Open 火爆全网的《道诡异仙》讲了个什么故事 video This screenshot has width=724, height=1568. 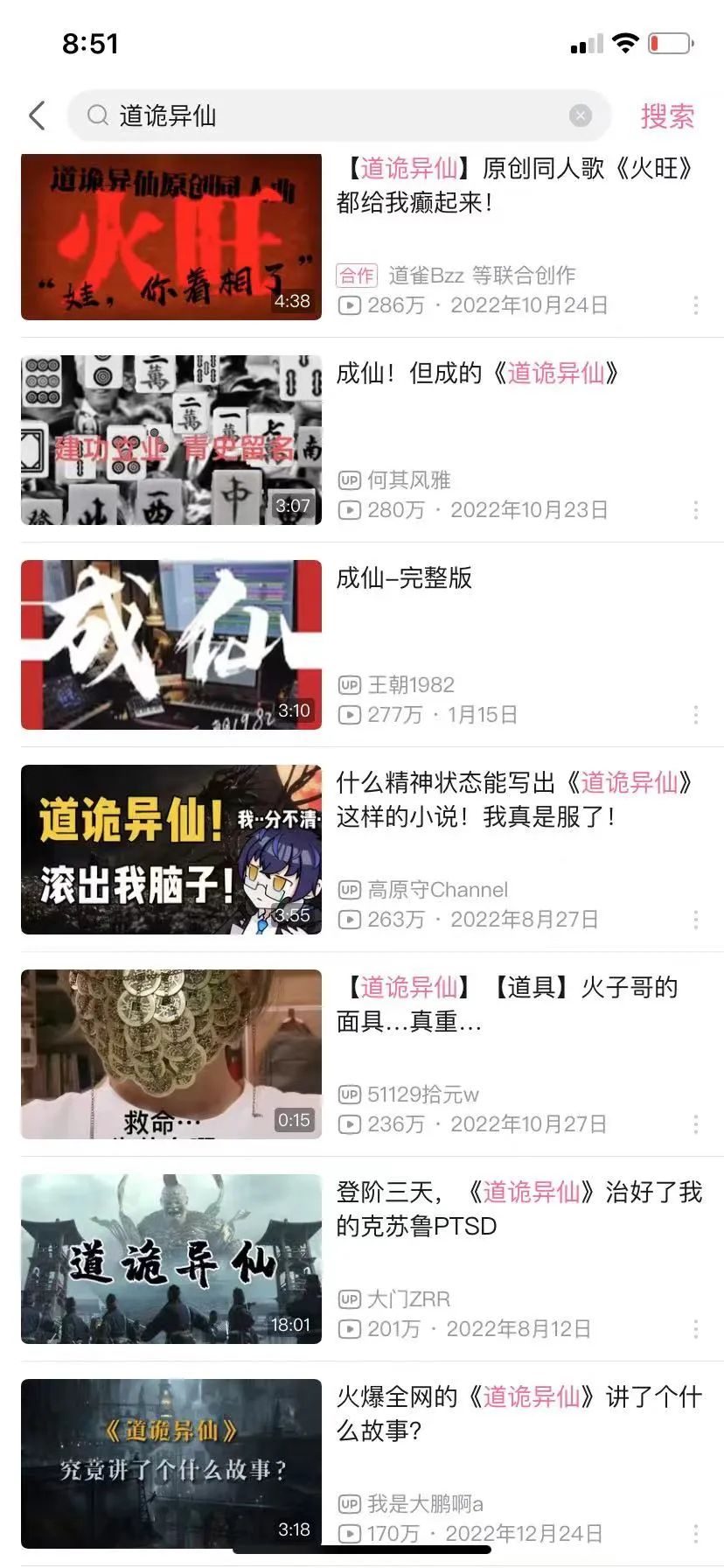tap(171, 1464)
